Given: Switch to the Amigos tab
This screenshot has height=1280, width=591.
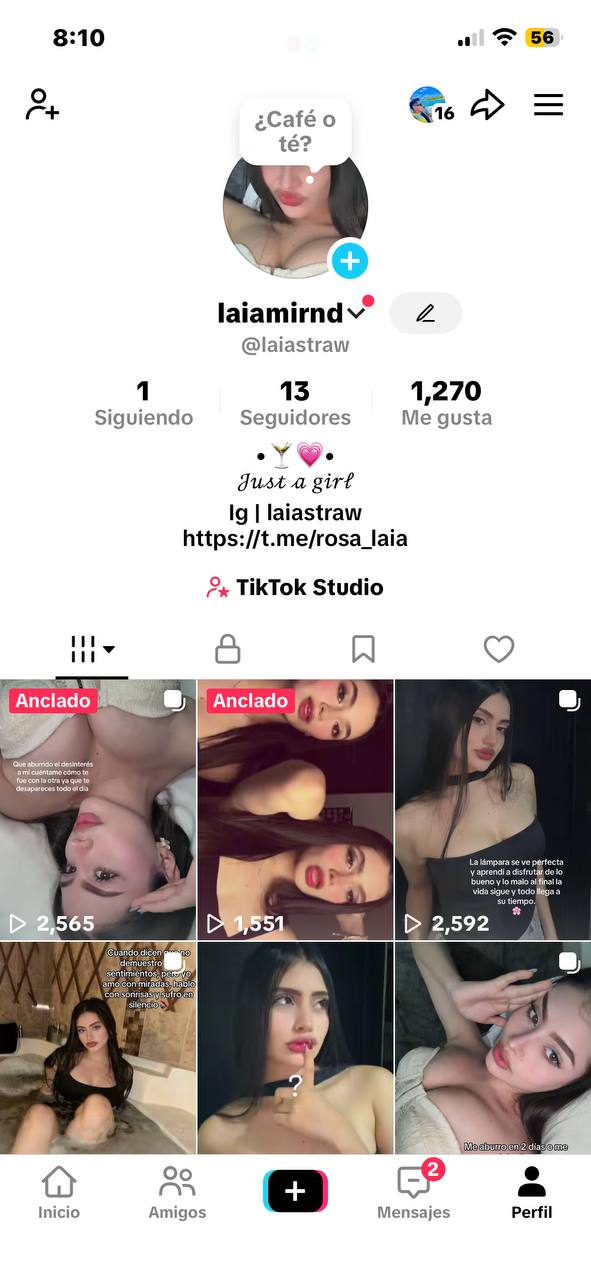Looking at the screenshot, I should coord(177,1193).
